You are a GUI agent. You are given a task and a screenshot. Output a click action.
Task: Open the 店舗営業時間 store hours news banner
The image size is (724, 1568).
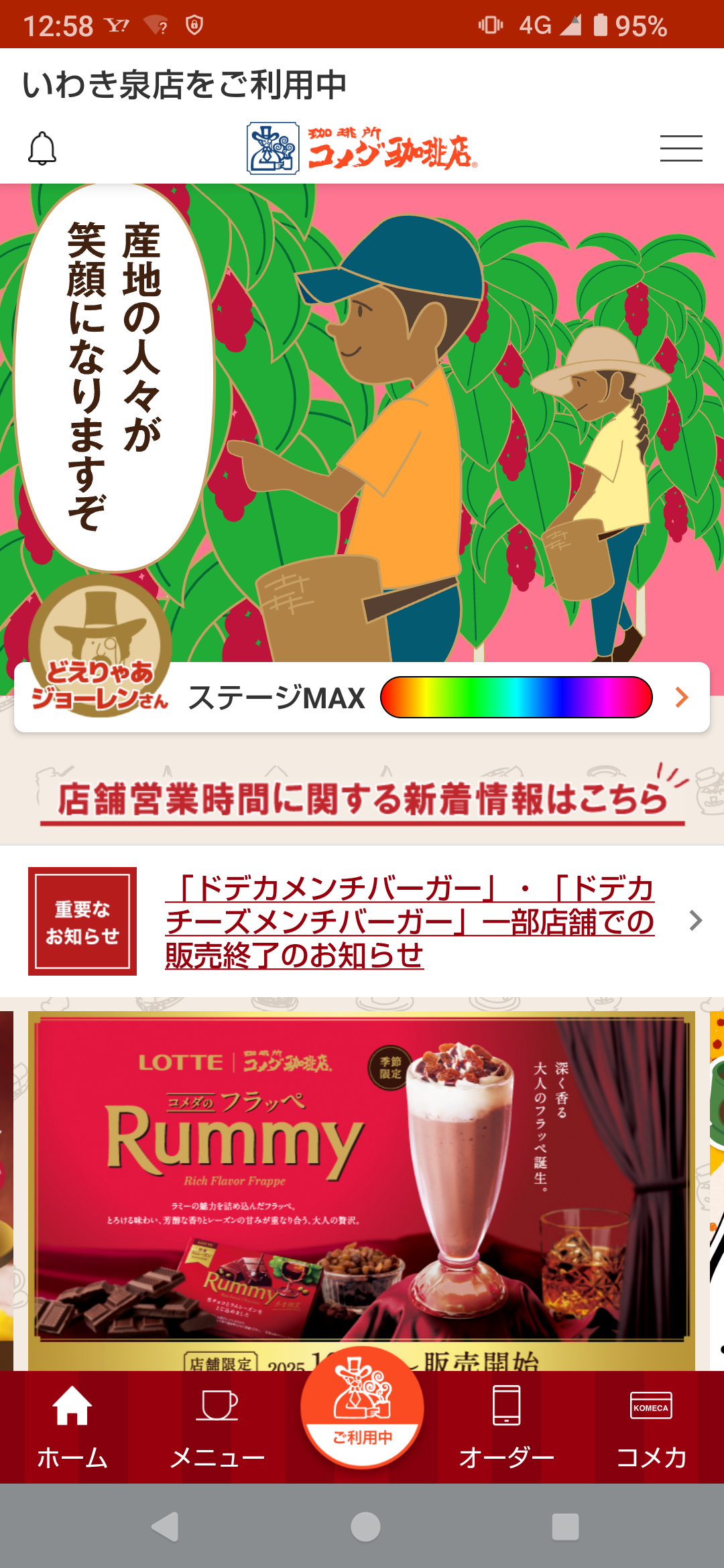coord(362,797)
